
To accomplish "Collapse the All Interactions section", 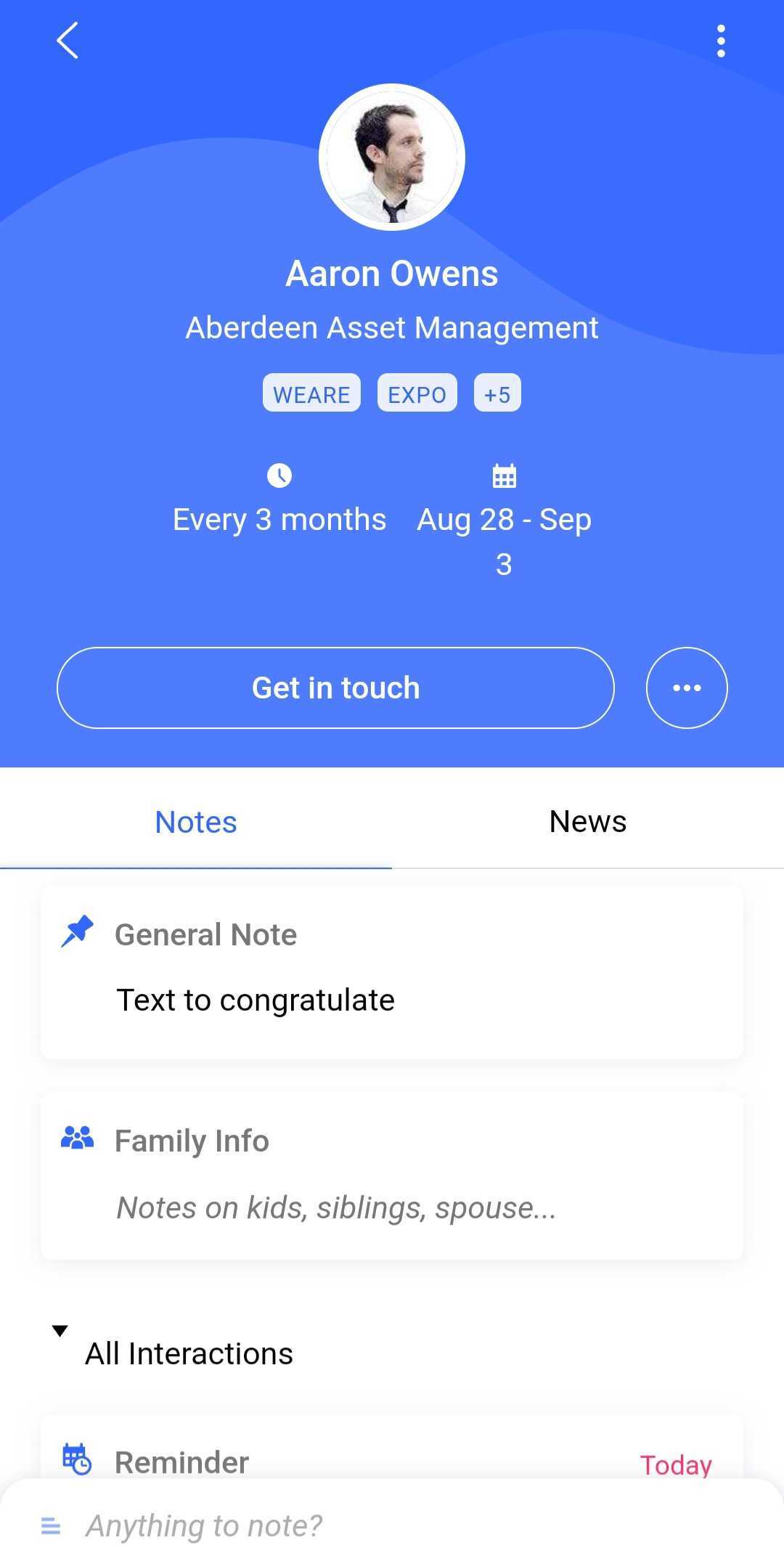I will [61, 1331].
